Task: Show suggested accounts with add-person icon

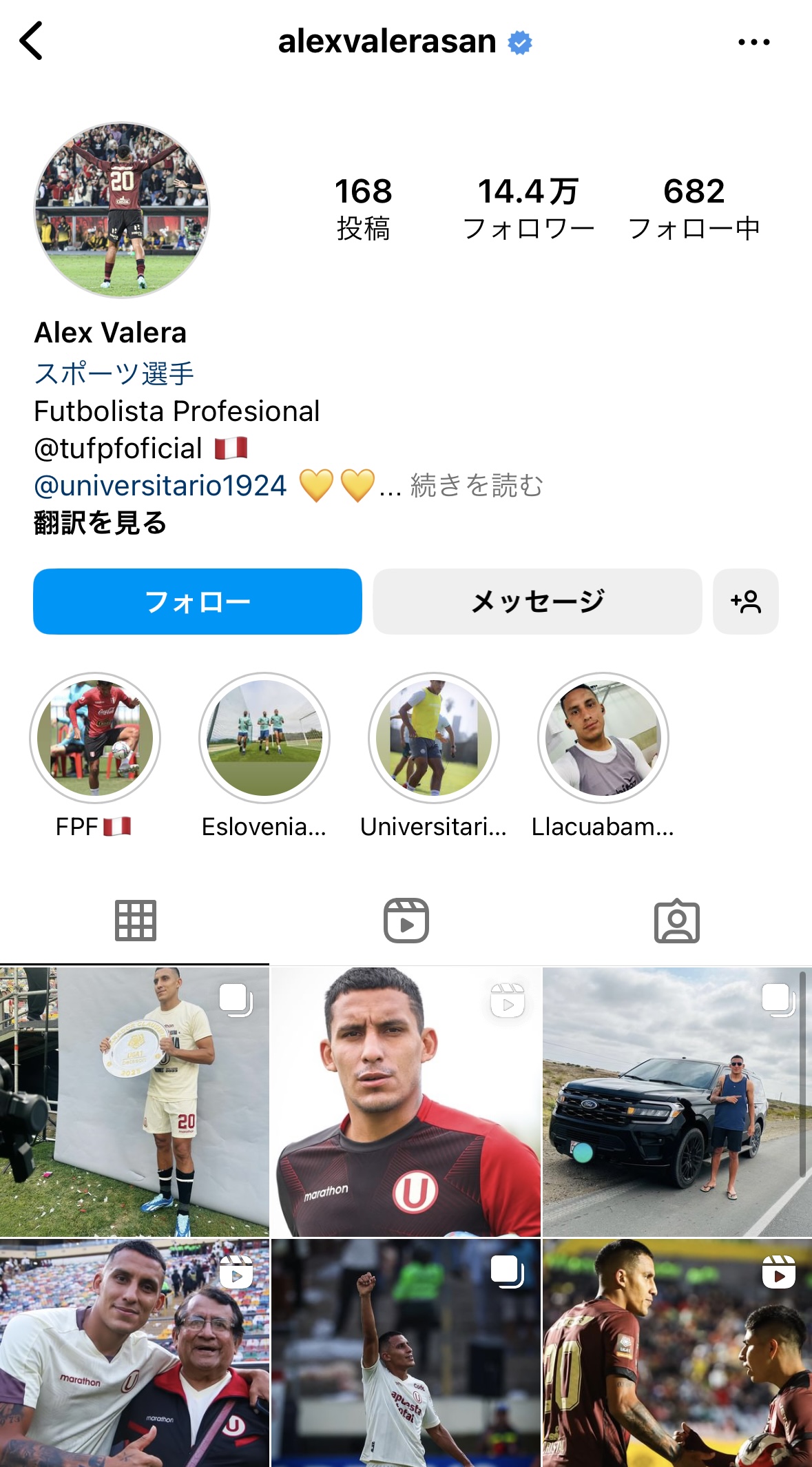Action: point(746,602)
